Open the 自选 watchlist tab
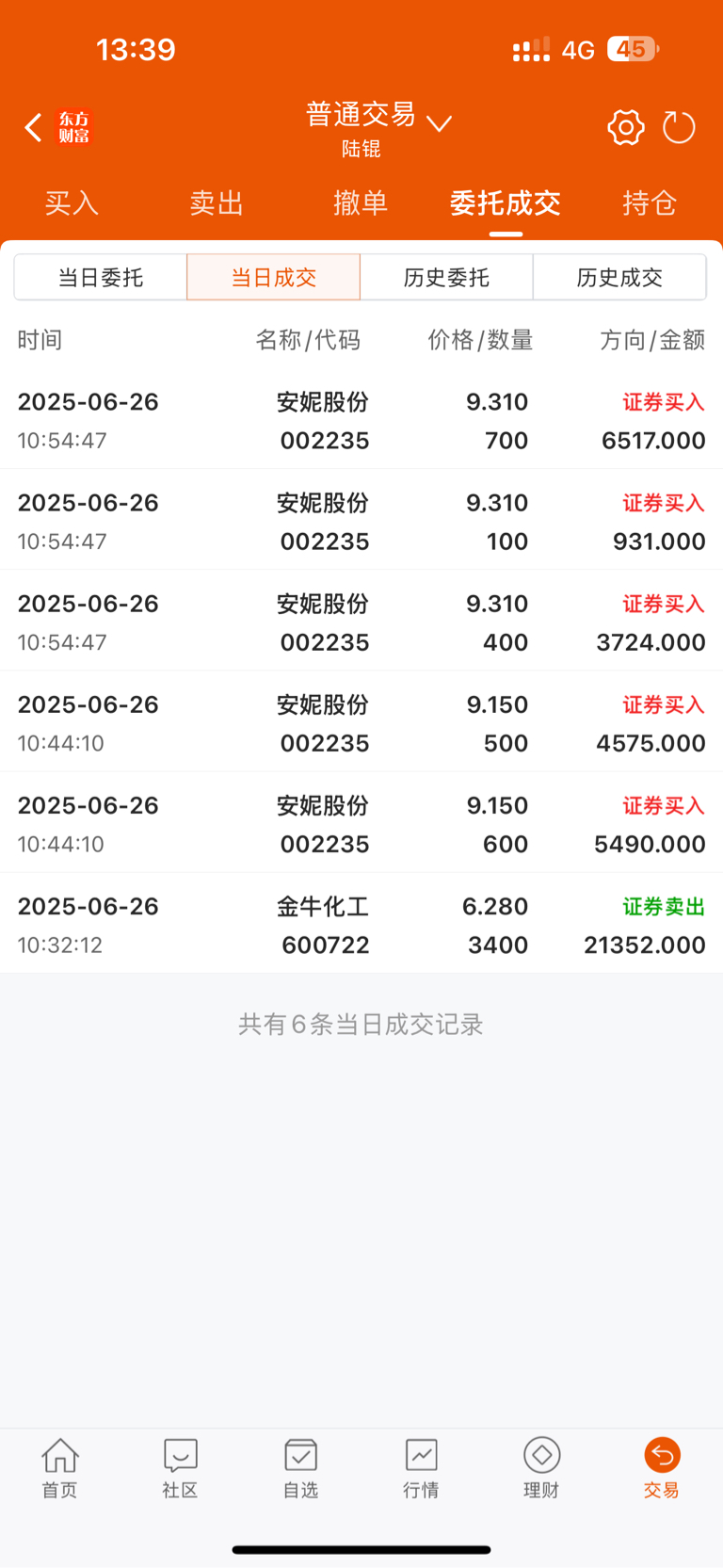The height and width of the screenshot is (1568, 723). [300, 1467]
